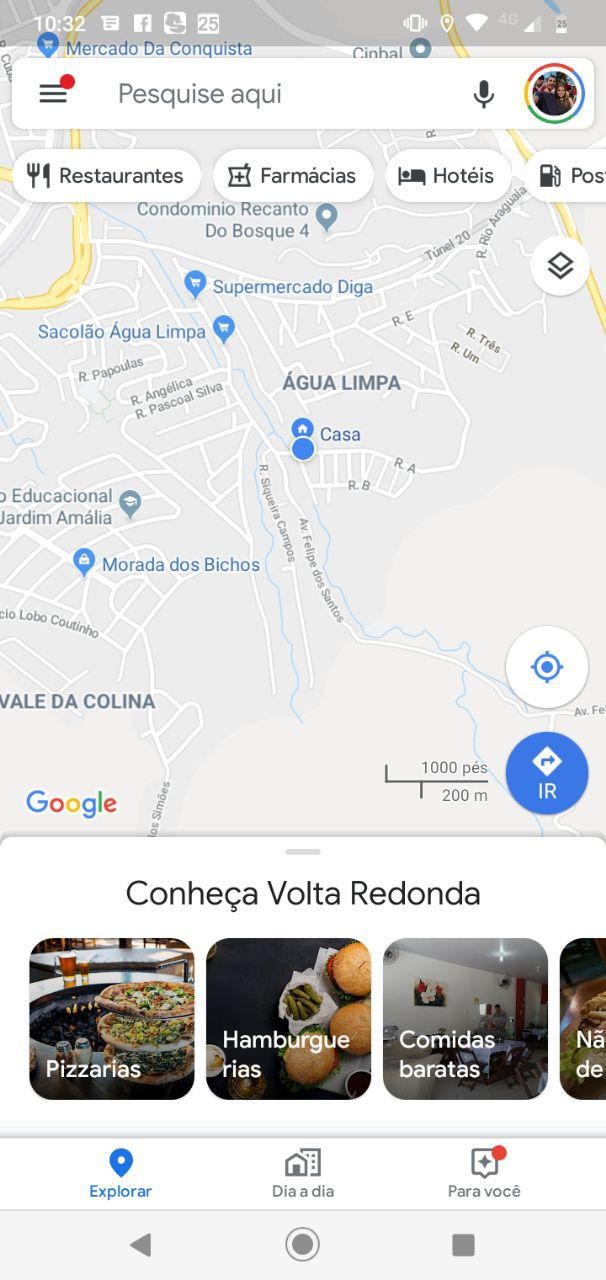Go back with the system back button

pyautogui.click(x=141, y=1244)
